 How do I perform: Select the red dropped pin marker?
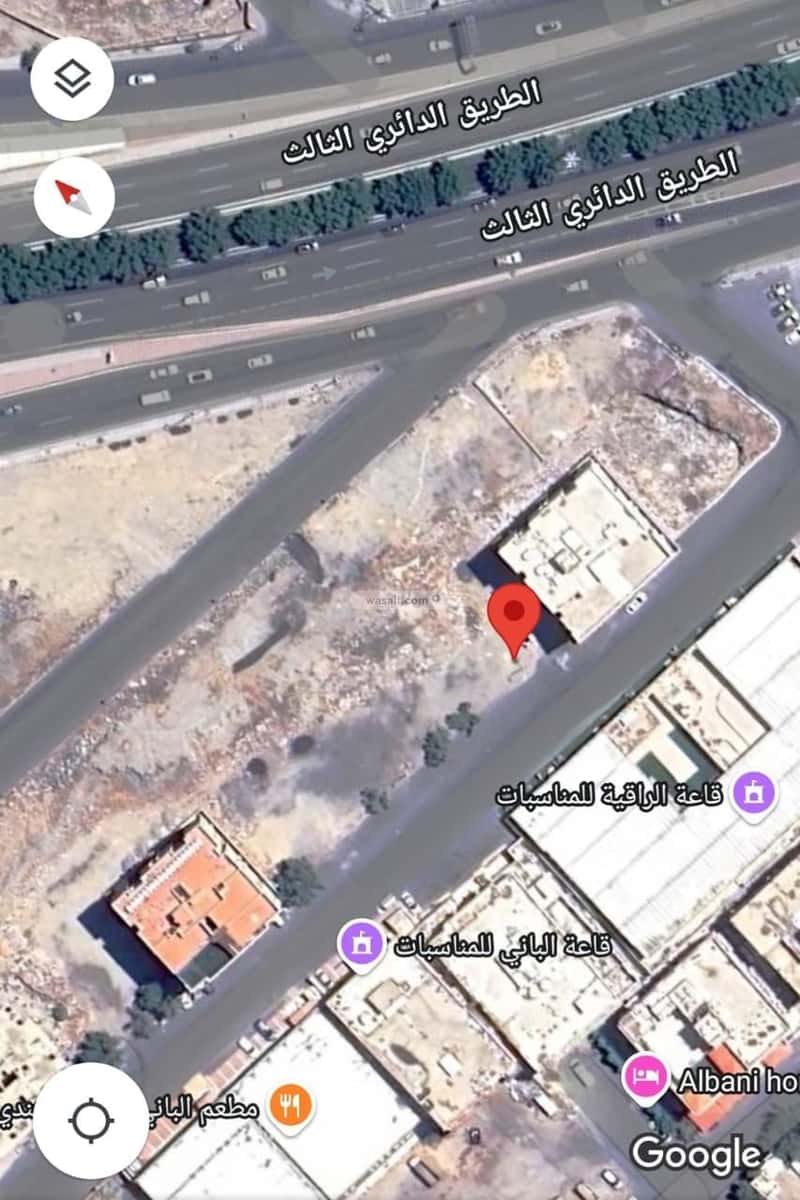pyautogui.click(x=514, y=613)
